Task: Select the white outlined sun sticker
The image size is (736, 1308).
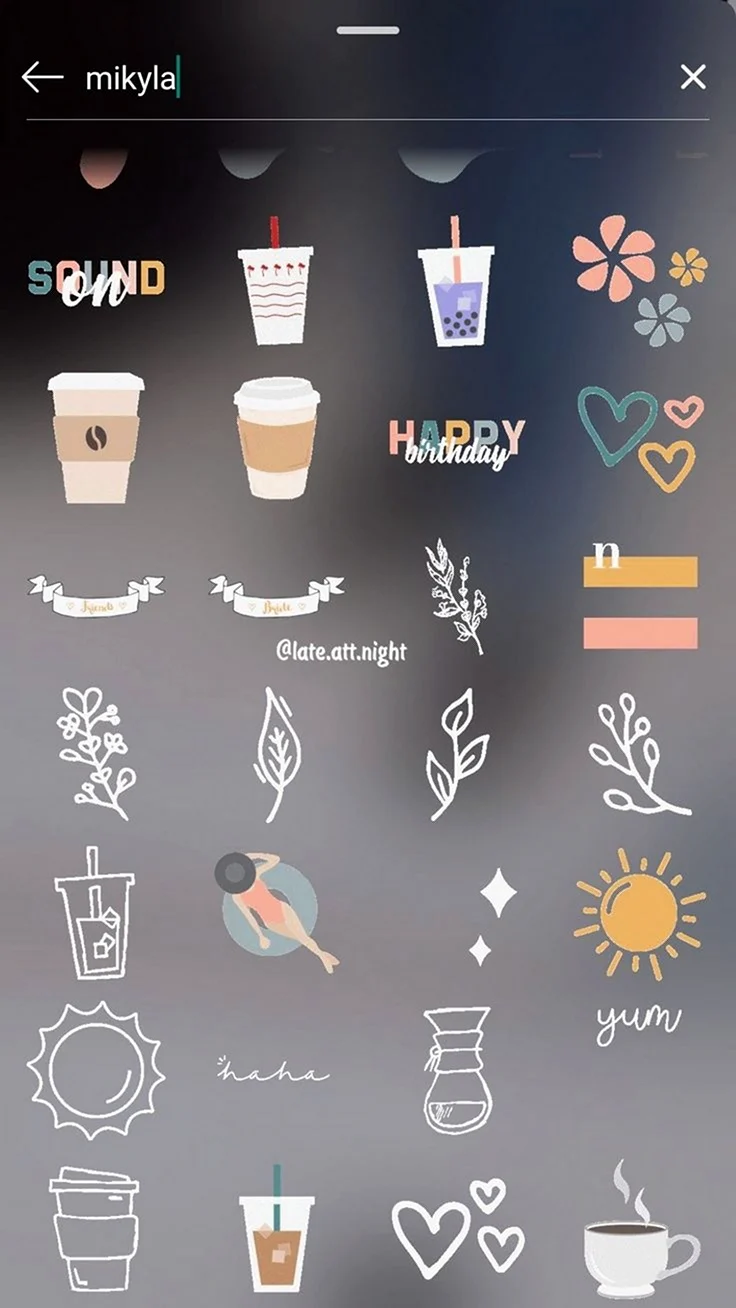Action: [x=95, y=1071]
